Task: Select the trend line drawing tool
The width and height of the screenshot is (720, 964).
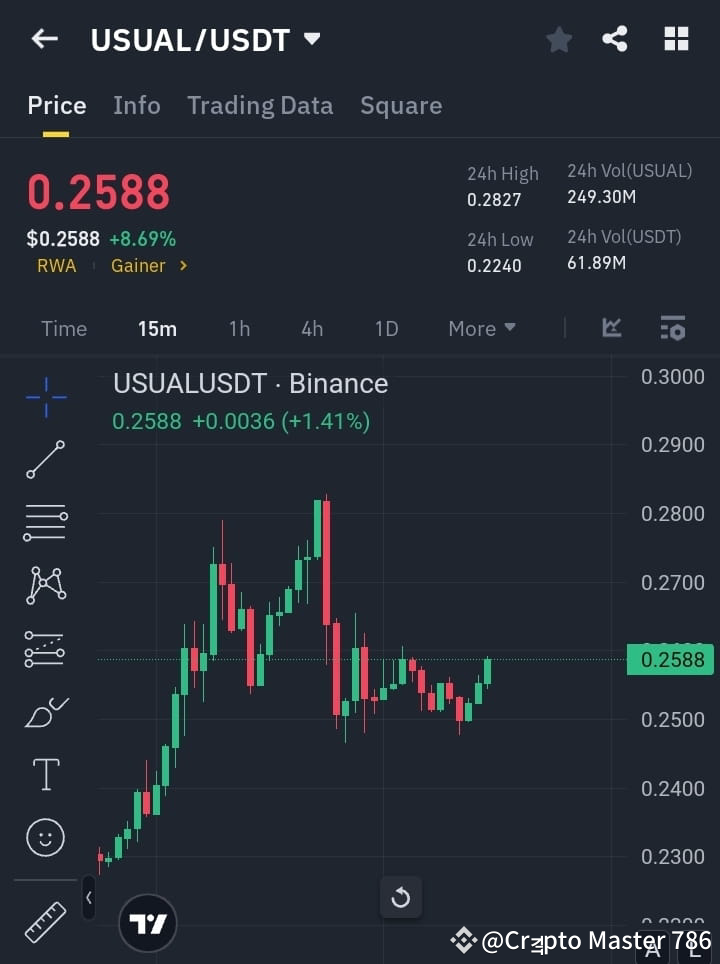Action: [45, 461]
